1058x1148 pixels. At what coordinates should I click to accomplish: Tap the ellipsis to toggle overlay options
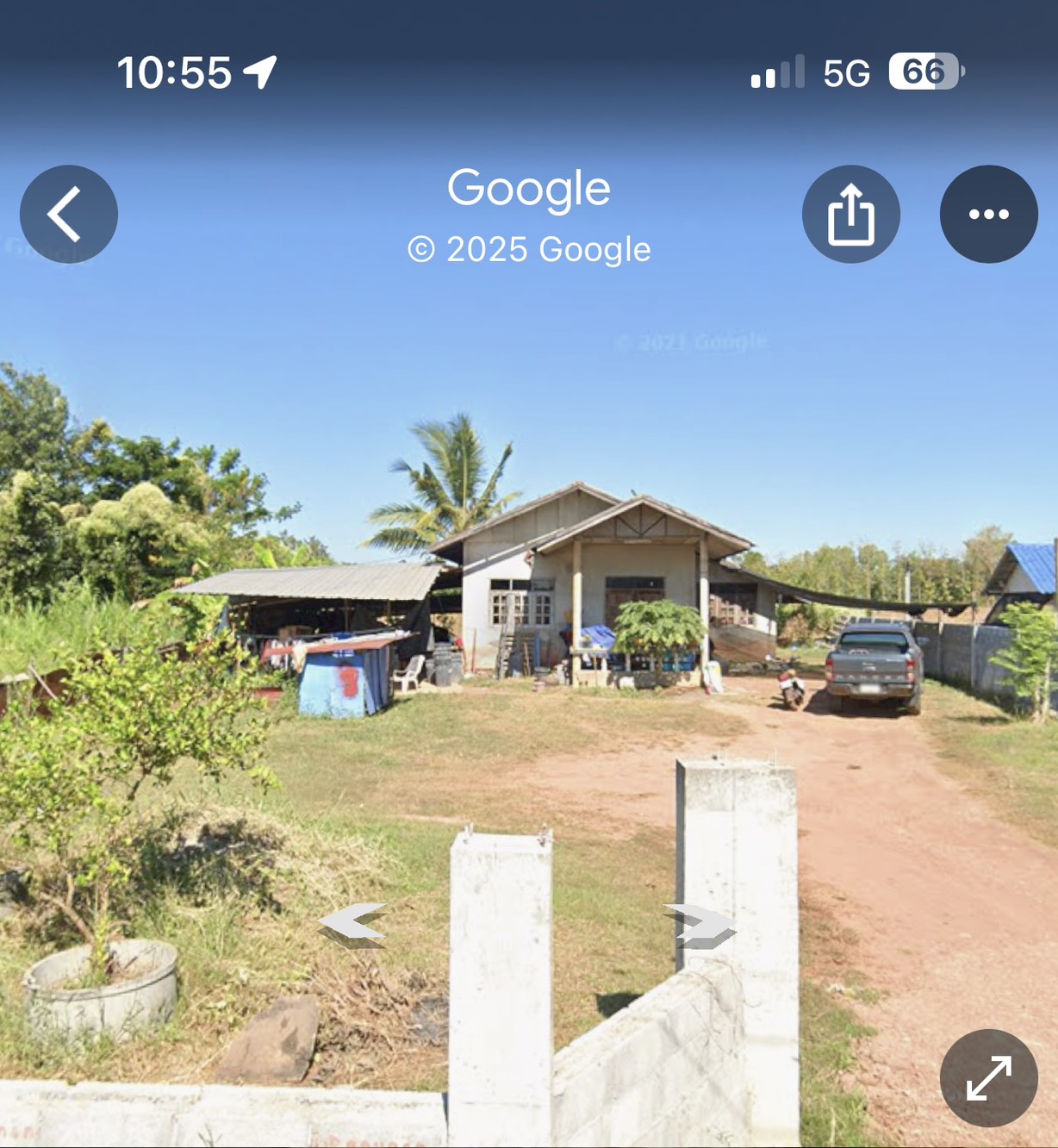pyautogui.click(x=988, y=213)
